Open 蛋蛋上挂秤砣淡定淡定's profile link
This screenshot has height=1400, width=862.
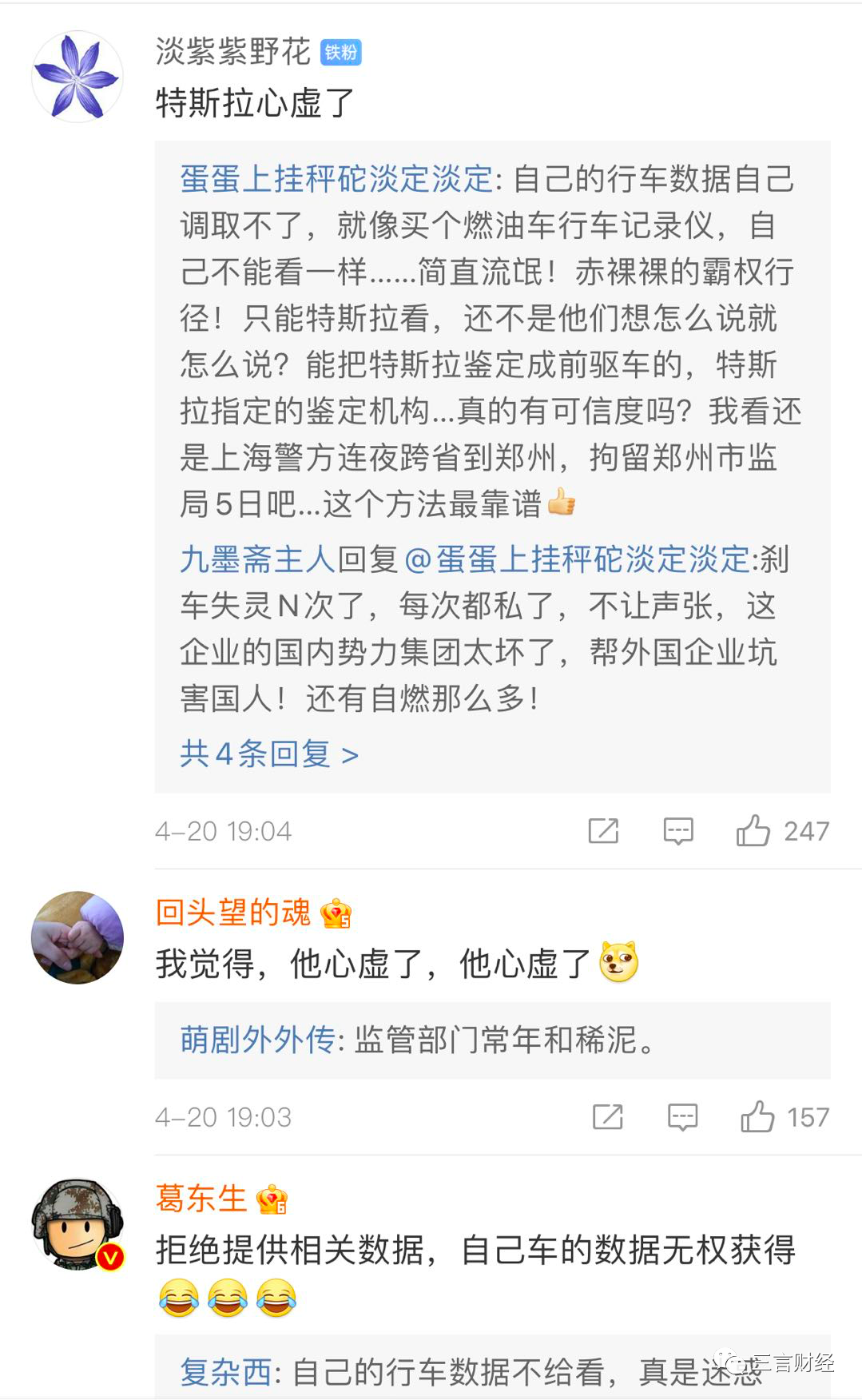[336, 179]
